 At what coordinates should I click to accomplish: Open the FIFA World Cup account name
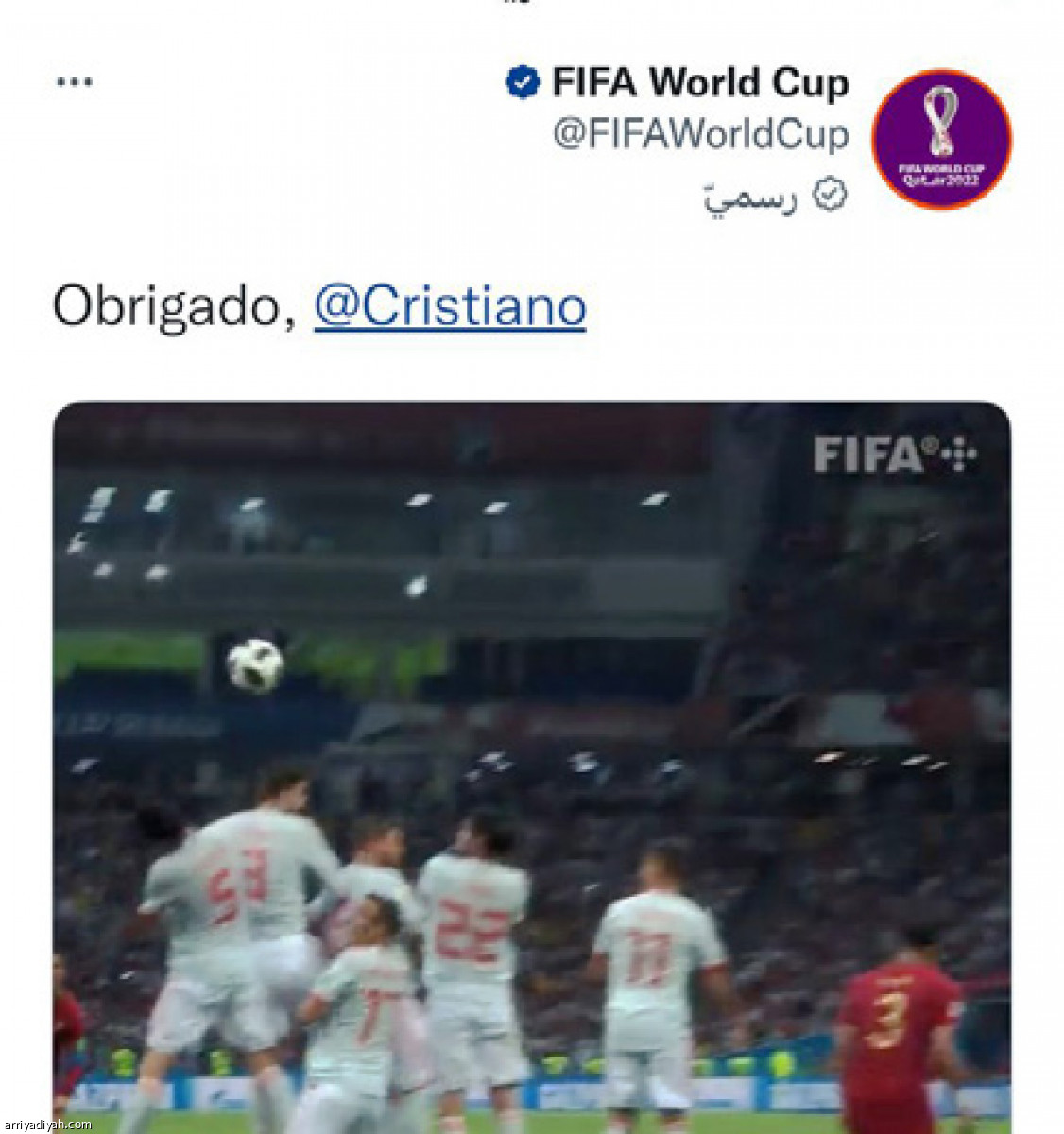[699, 83]
